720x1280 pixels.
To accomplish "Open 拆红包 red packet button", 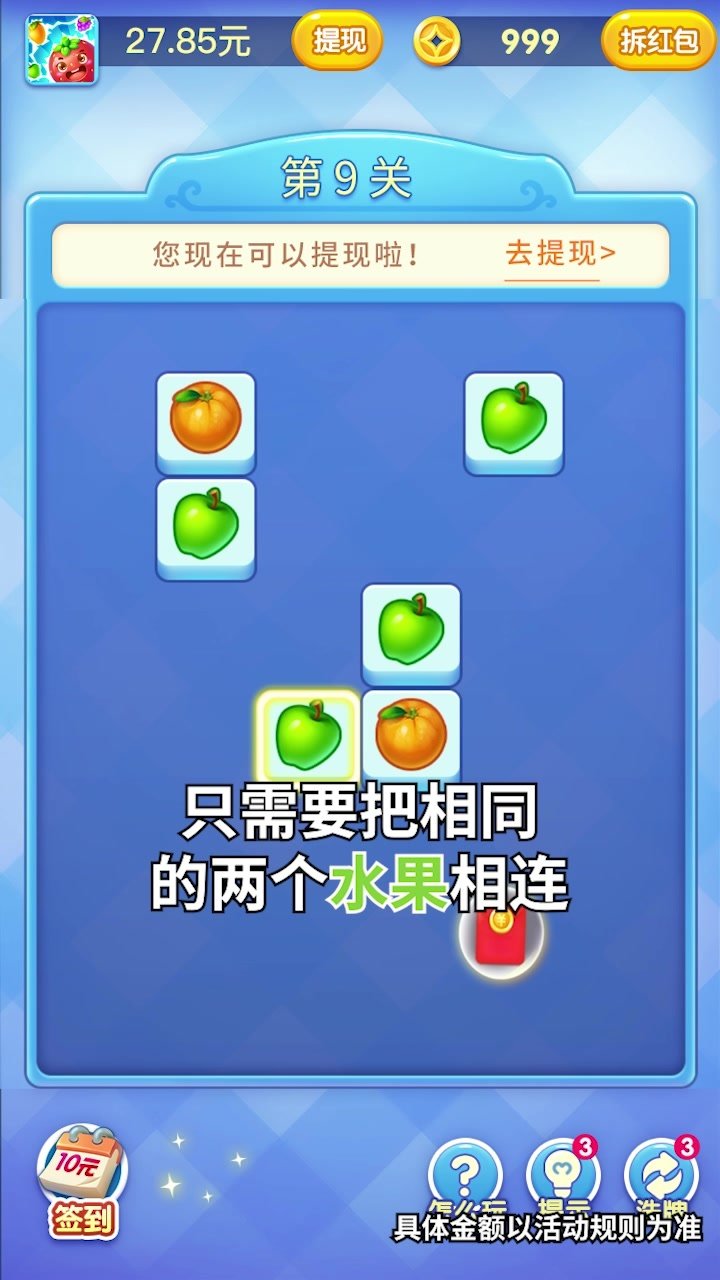I will point(659,41).
